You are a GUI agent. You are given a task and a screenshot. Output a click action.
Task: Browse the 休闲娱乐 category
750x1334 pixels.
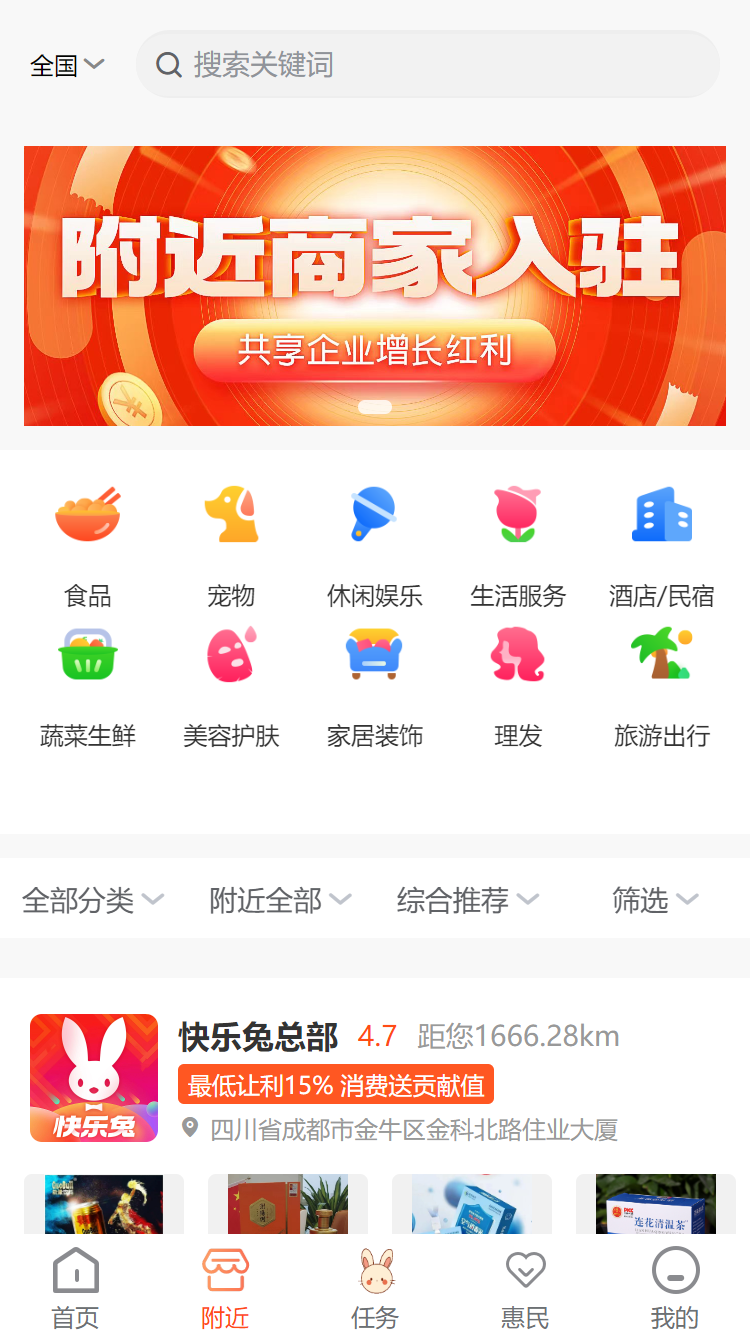point(375,545)
